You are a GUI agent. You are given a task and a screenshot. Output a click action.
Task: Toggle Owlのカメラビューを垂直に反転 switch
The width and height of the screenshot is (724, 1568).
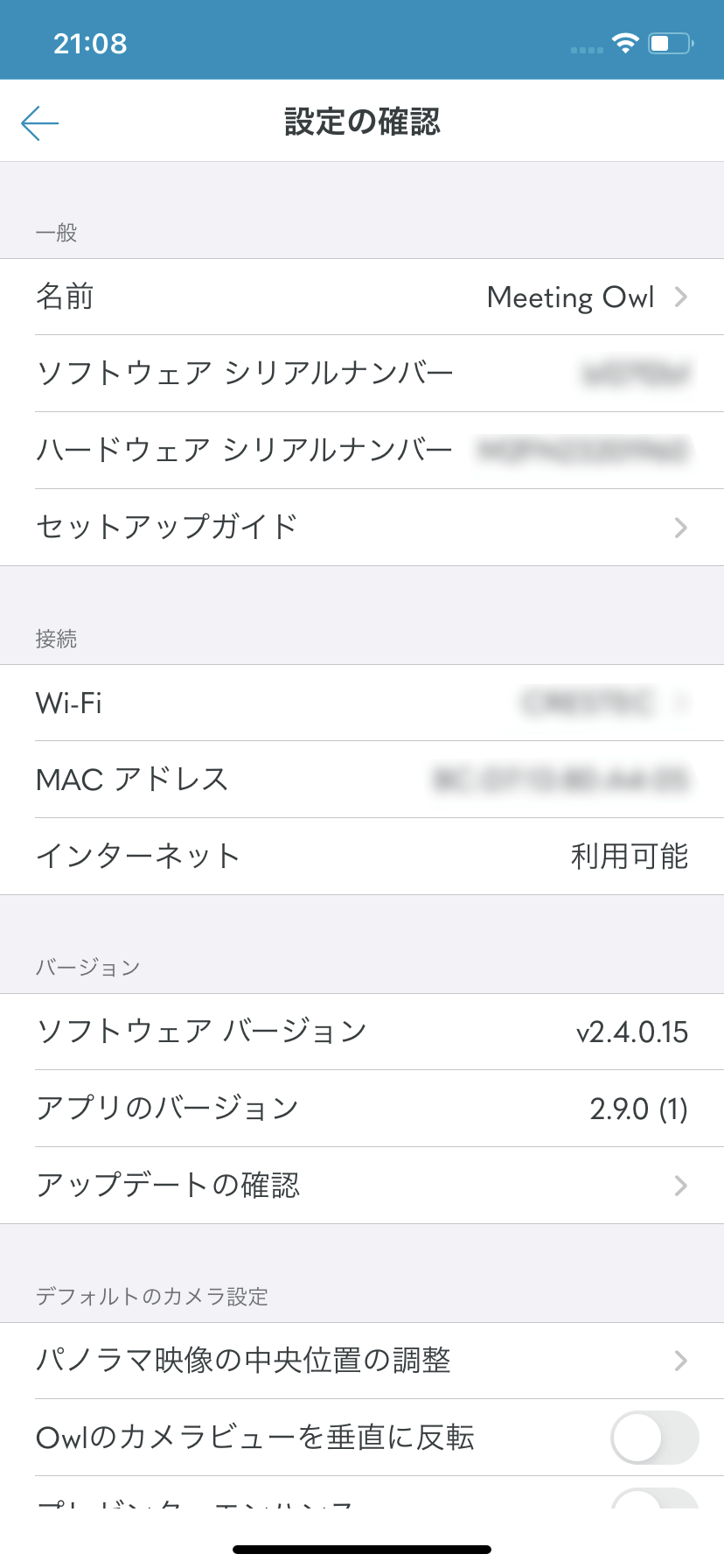653,1438
